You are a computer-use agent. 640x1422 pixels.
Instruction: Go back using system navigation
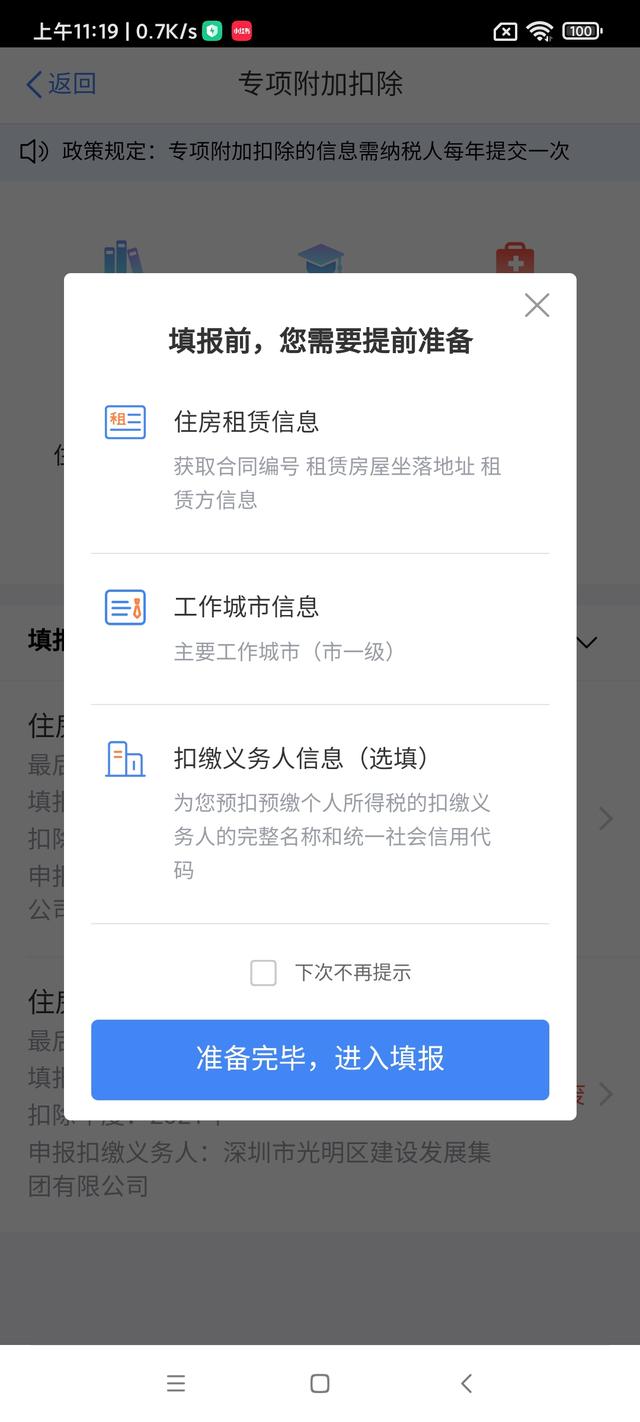tap(466, 1383)
